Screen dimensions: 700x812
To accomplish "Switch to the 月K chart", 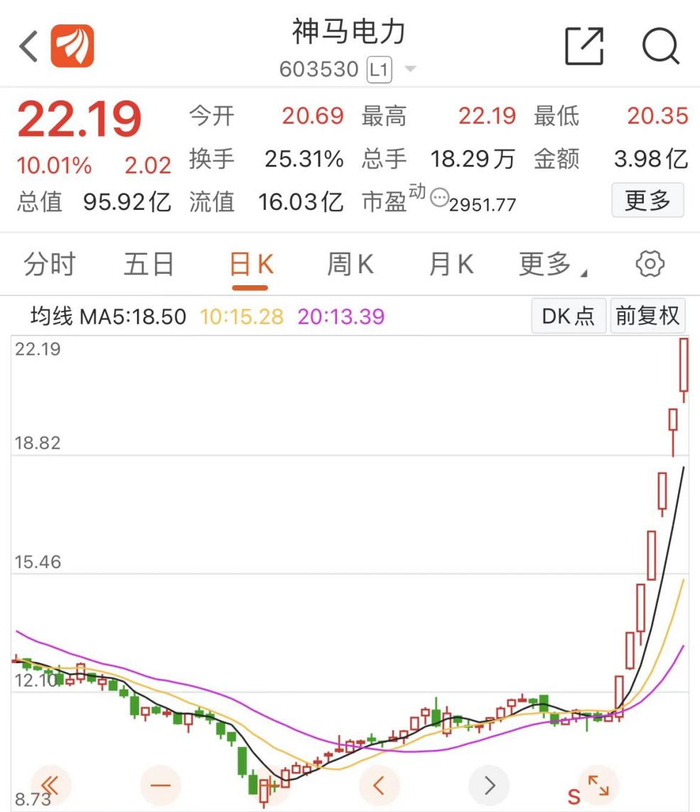I will coord(450,264).
